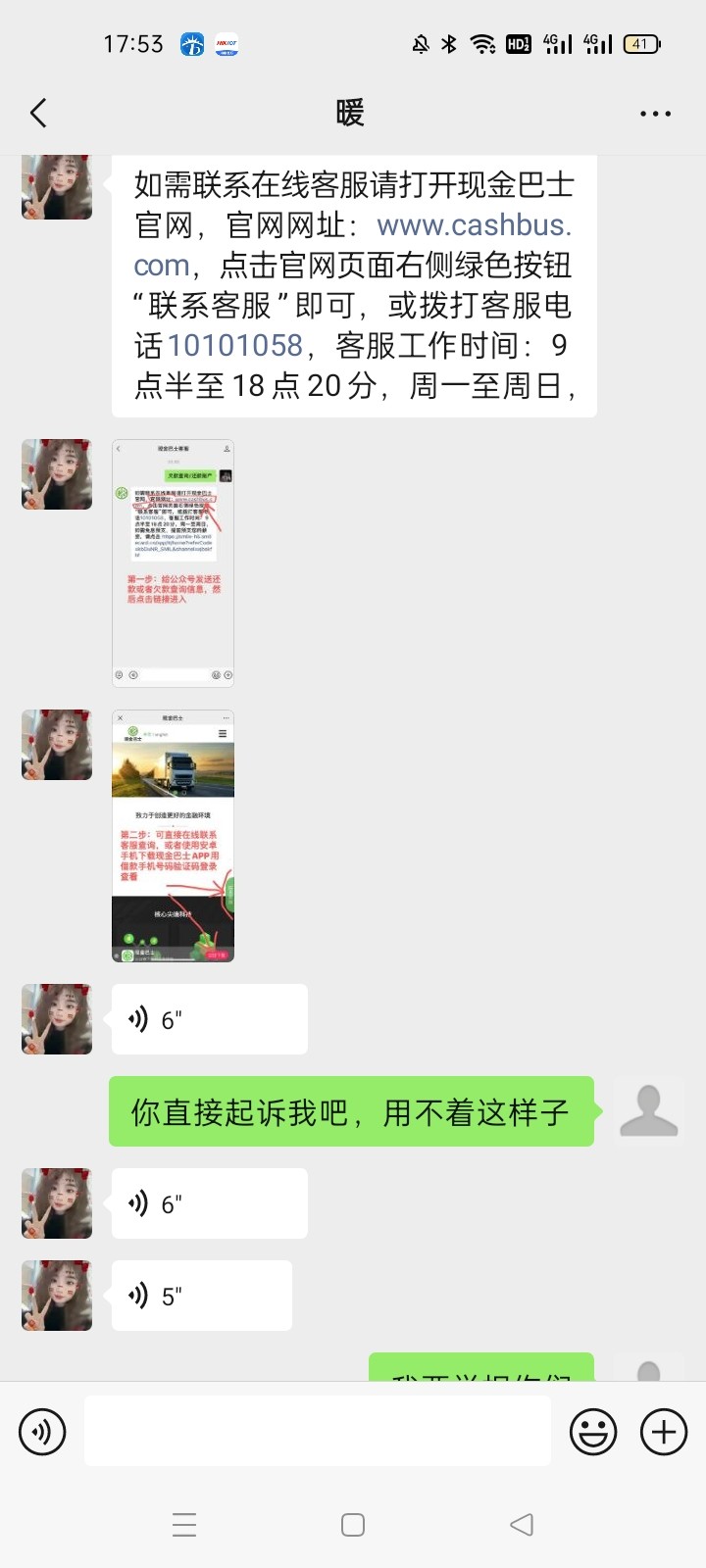Tap the phone number 10101058
The height and width of the screenshot is (1568, 706).
[235, 346]
